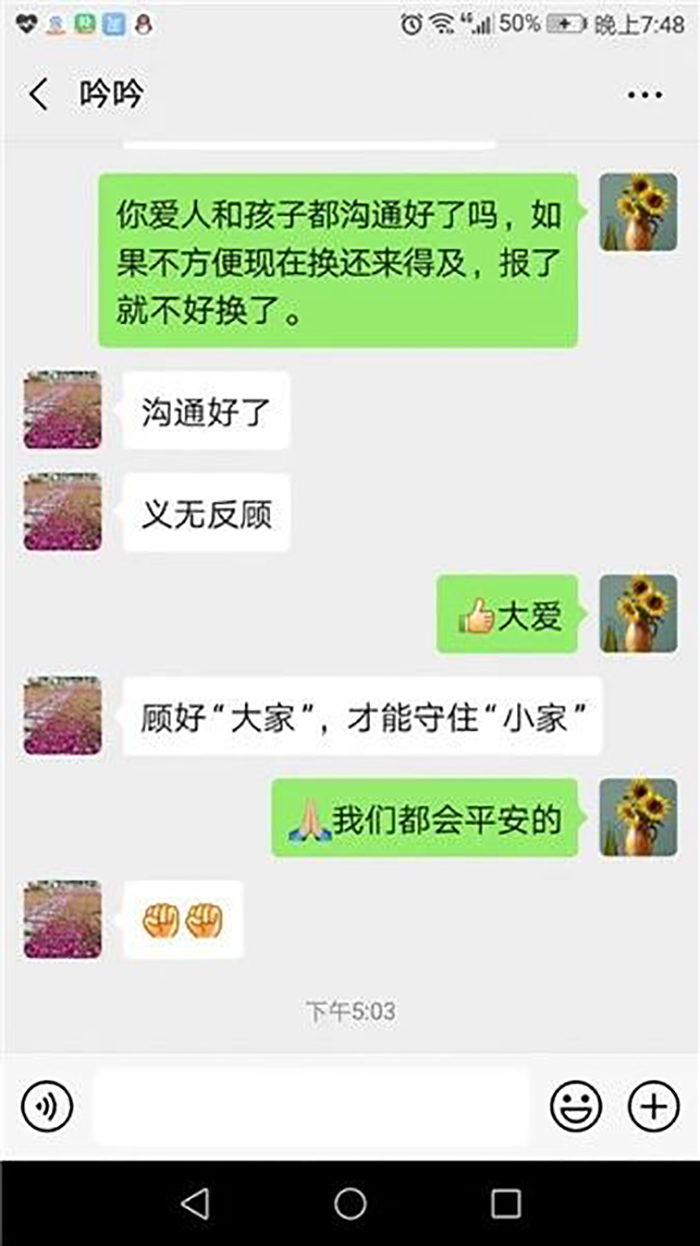The image size is (700, 1246).
Task: Open the sunflower avatar beside 大爱 message
Action: [x=638, y=614]
